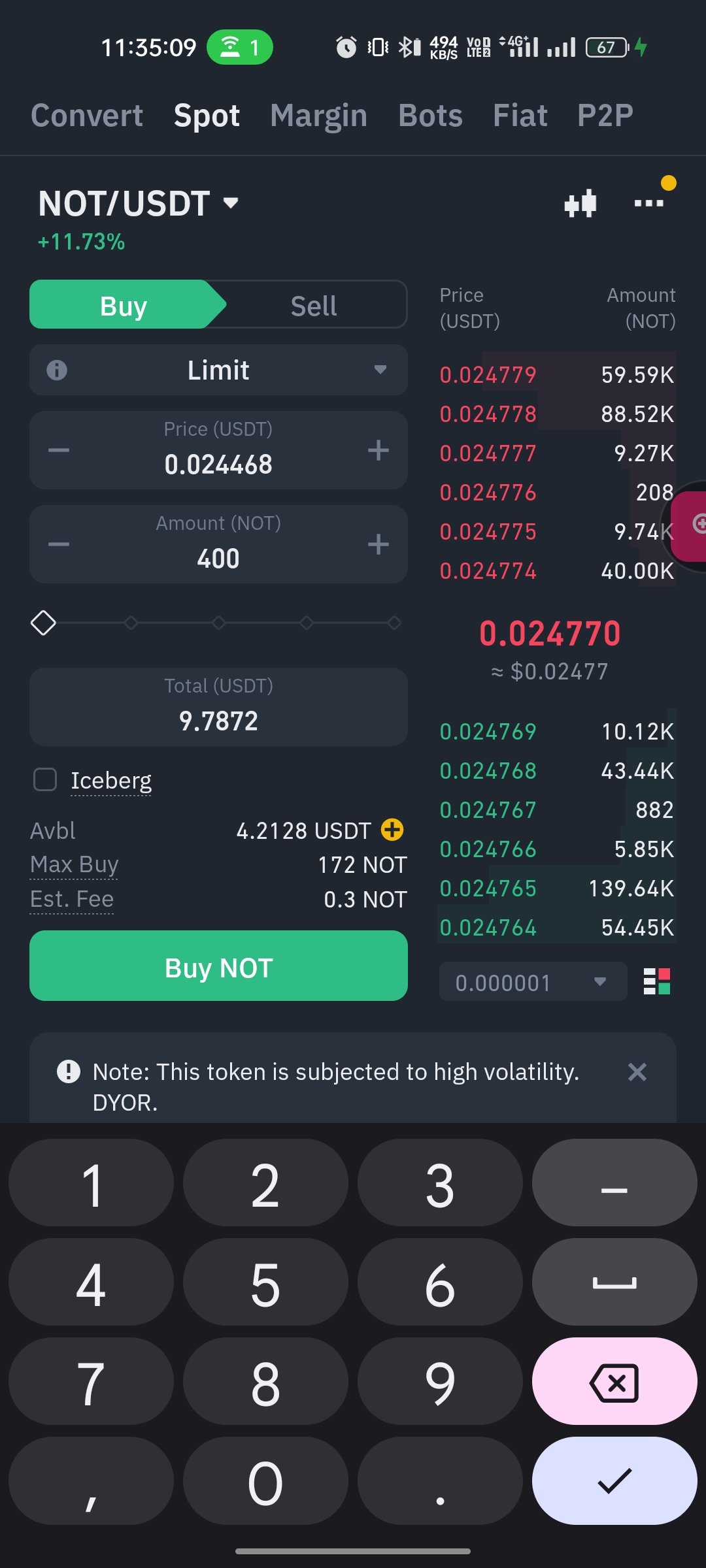Switch to the Margin tab
706x1568 pixels.
(x=319, y=116)
